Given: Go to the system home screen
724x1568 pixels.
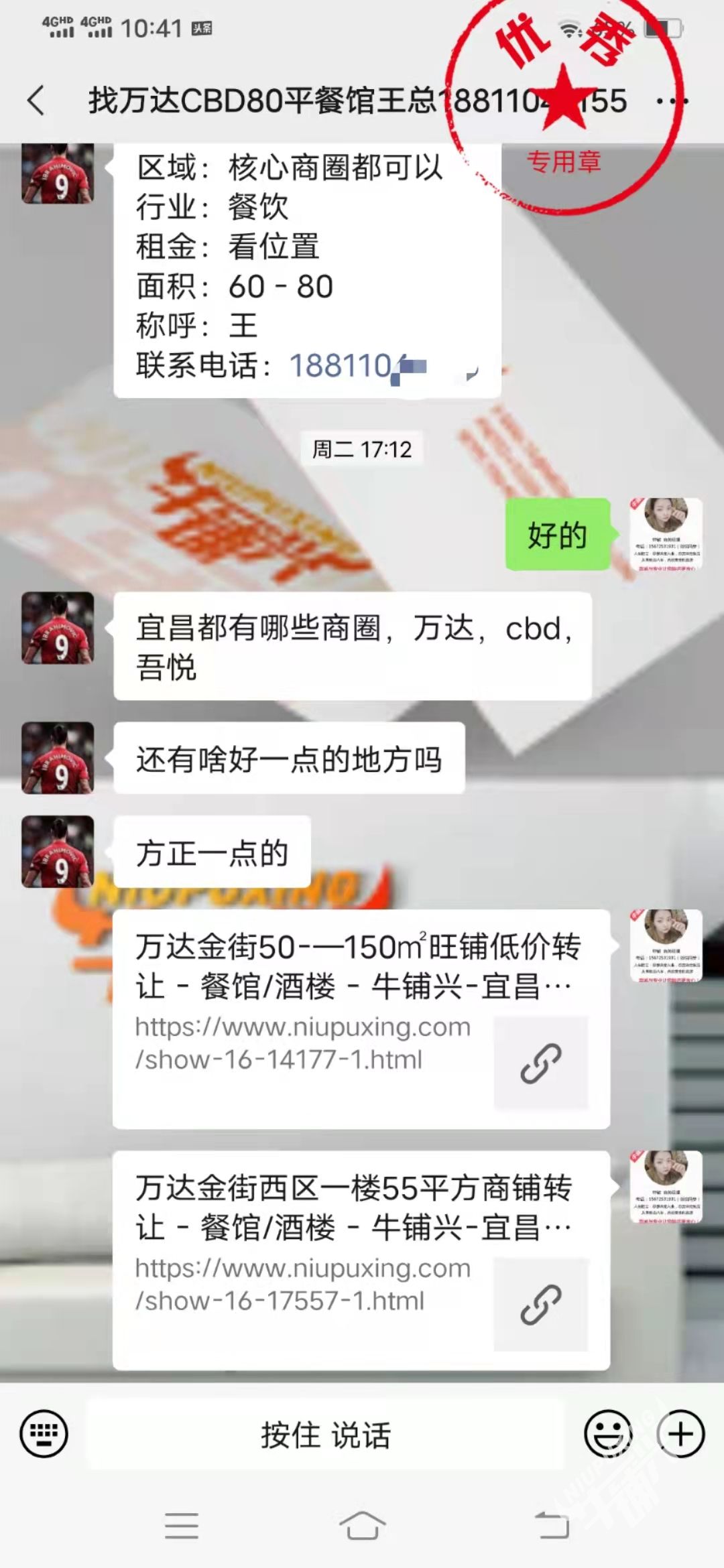Looking at the screenshot, I should point(362,1526).
